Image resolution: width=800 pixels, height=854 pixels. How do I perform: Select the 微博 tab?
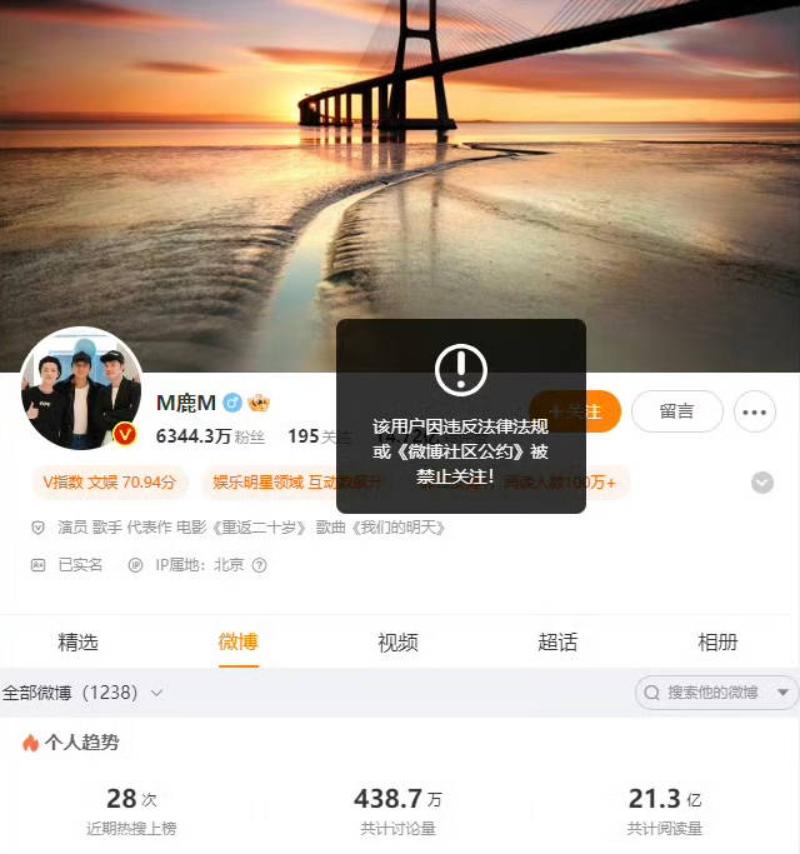point(238,642)
